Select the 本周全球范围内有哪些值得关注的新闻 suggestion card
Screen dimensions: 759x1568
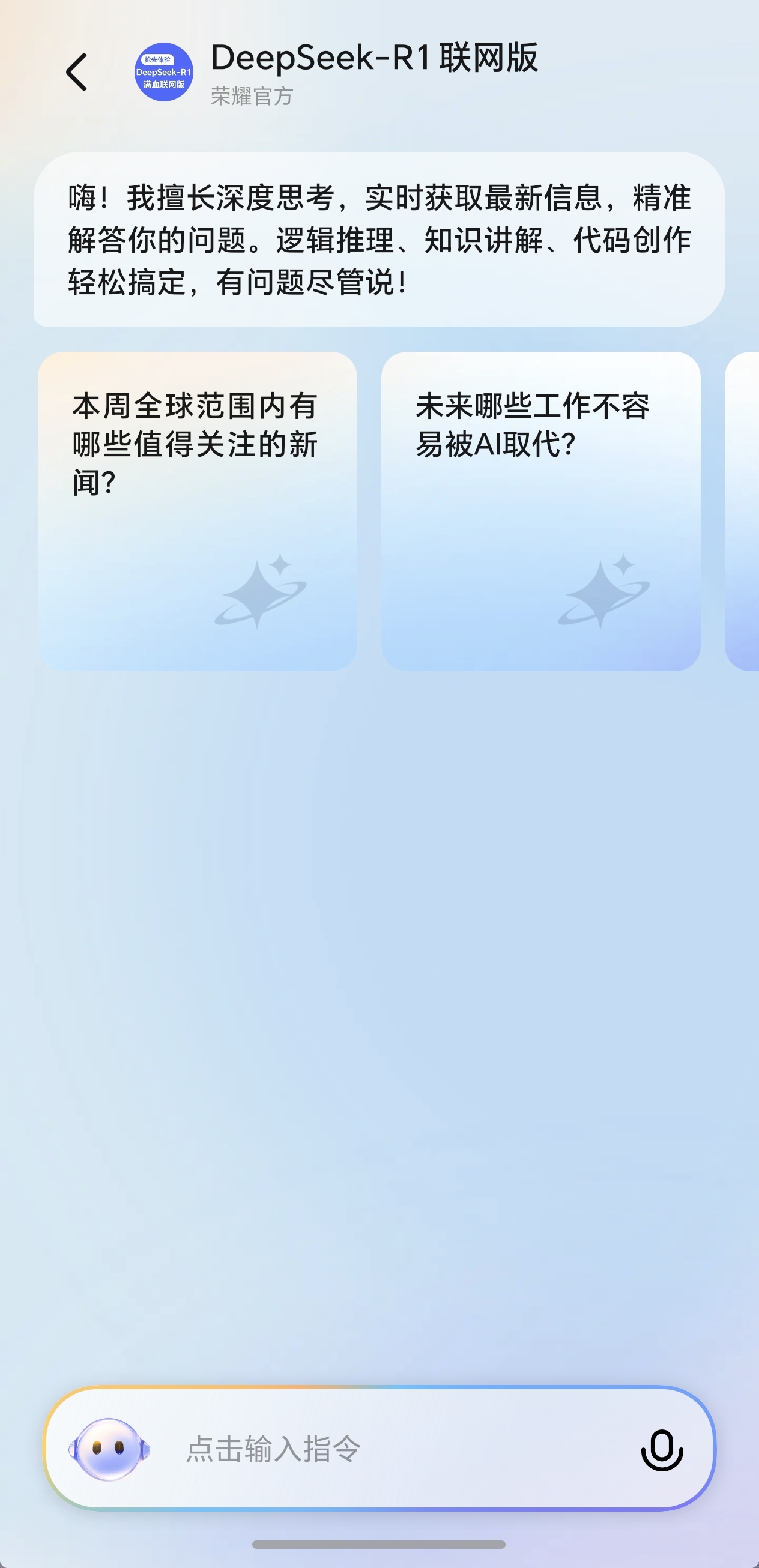point(197,511)
